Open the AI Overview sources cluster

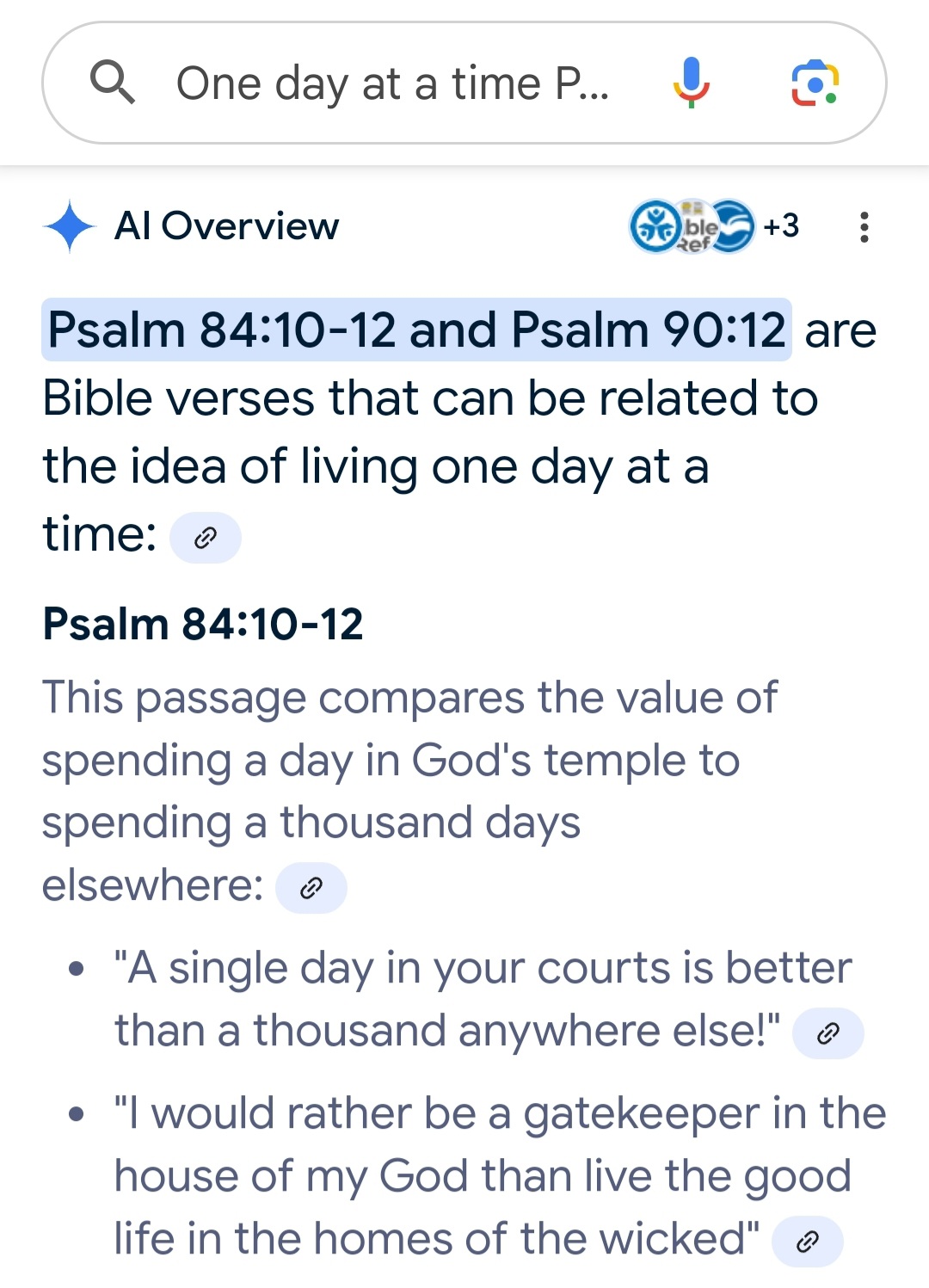click(x=714, y=226)
